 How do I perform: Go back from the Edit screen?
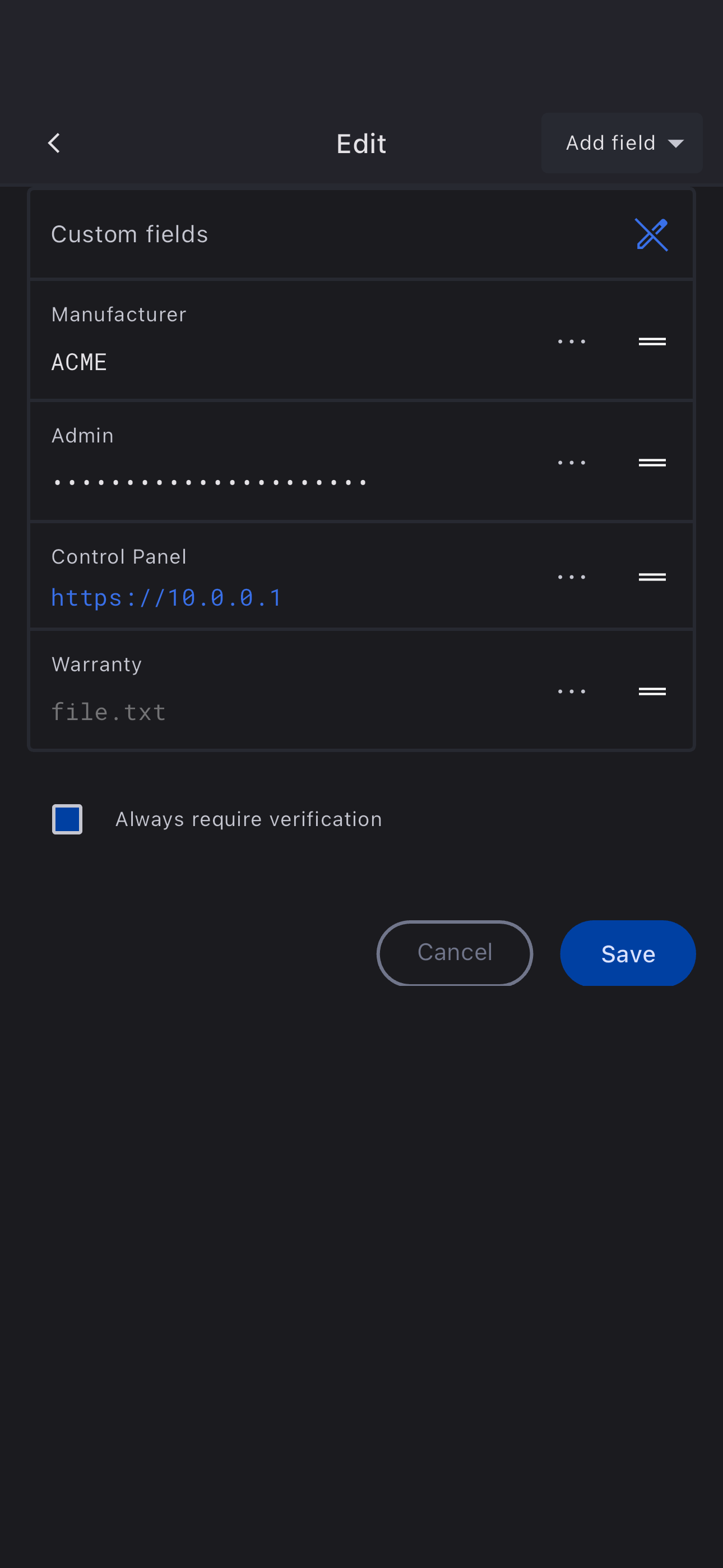pos(54,143)
